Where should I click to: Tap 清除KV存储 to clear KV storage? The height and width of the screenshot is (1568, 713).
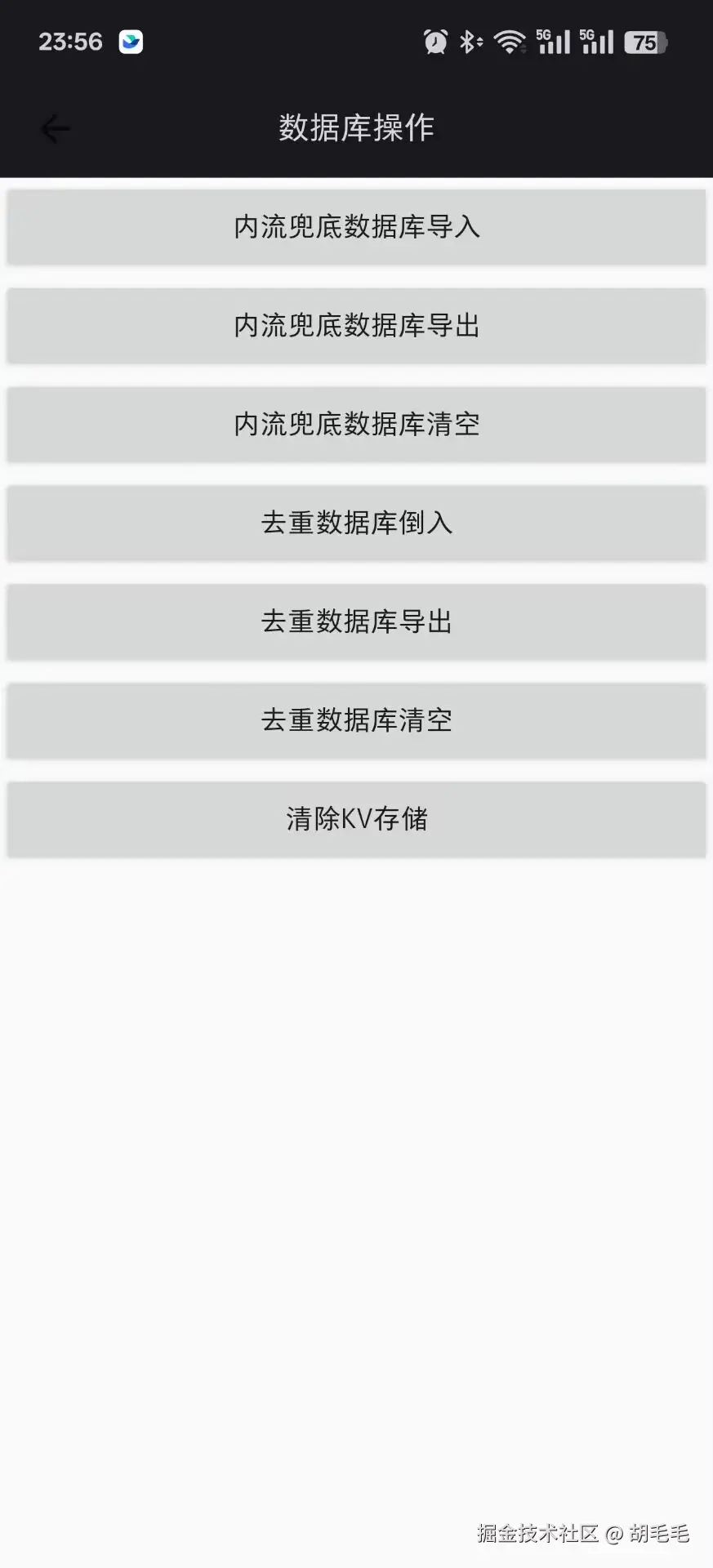pyautogui.click(x=356, y=818)
